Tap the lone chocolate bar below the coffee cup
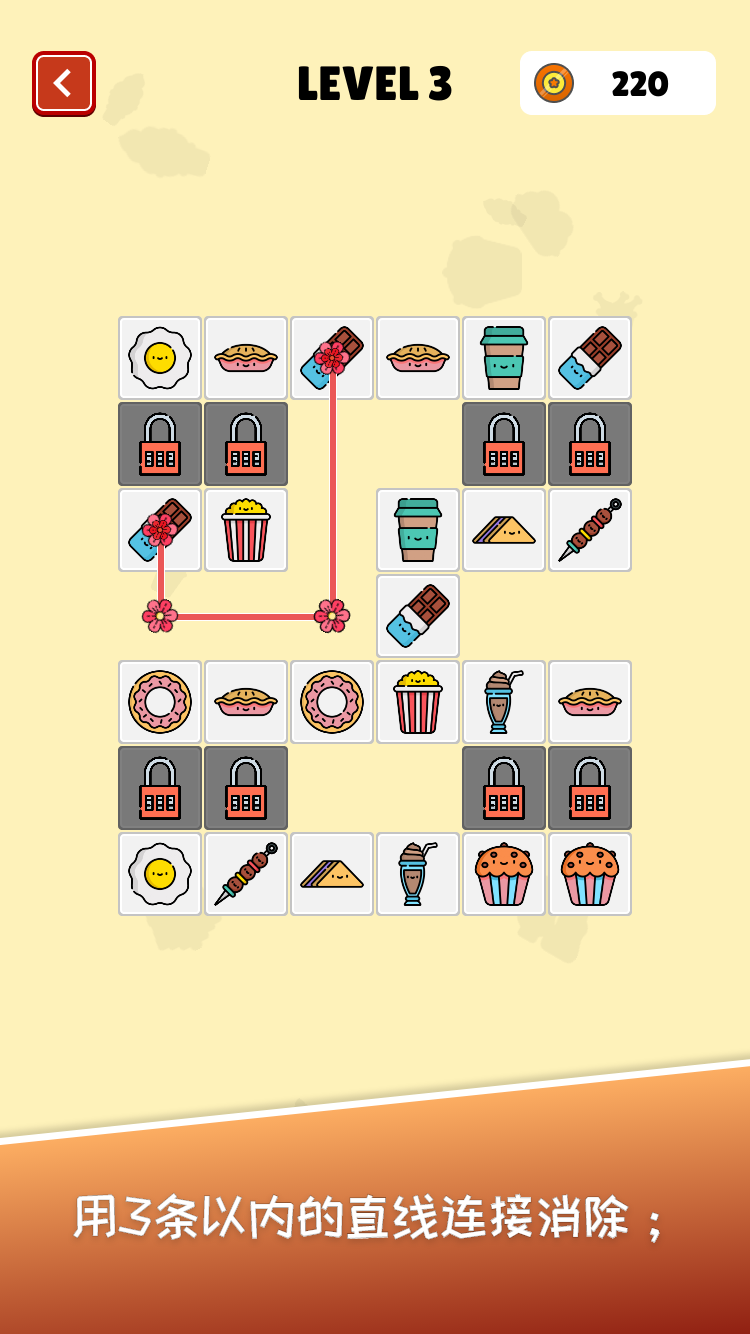Screen dimensions: 750x1334 (418, 616)
